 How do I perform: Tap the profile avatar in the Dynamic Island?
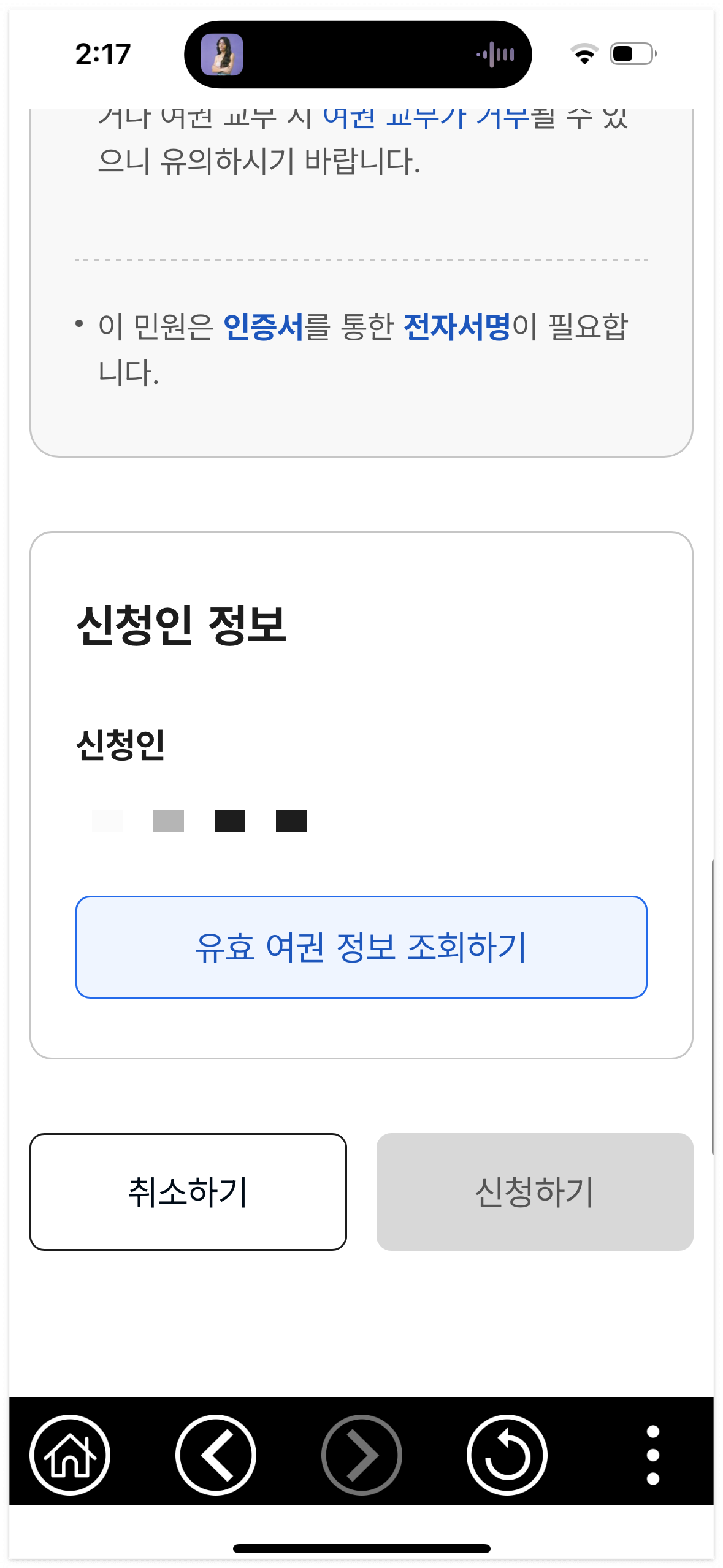click(223, 55)
